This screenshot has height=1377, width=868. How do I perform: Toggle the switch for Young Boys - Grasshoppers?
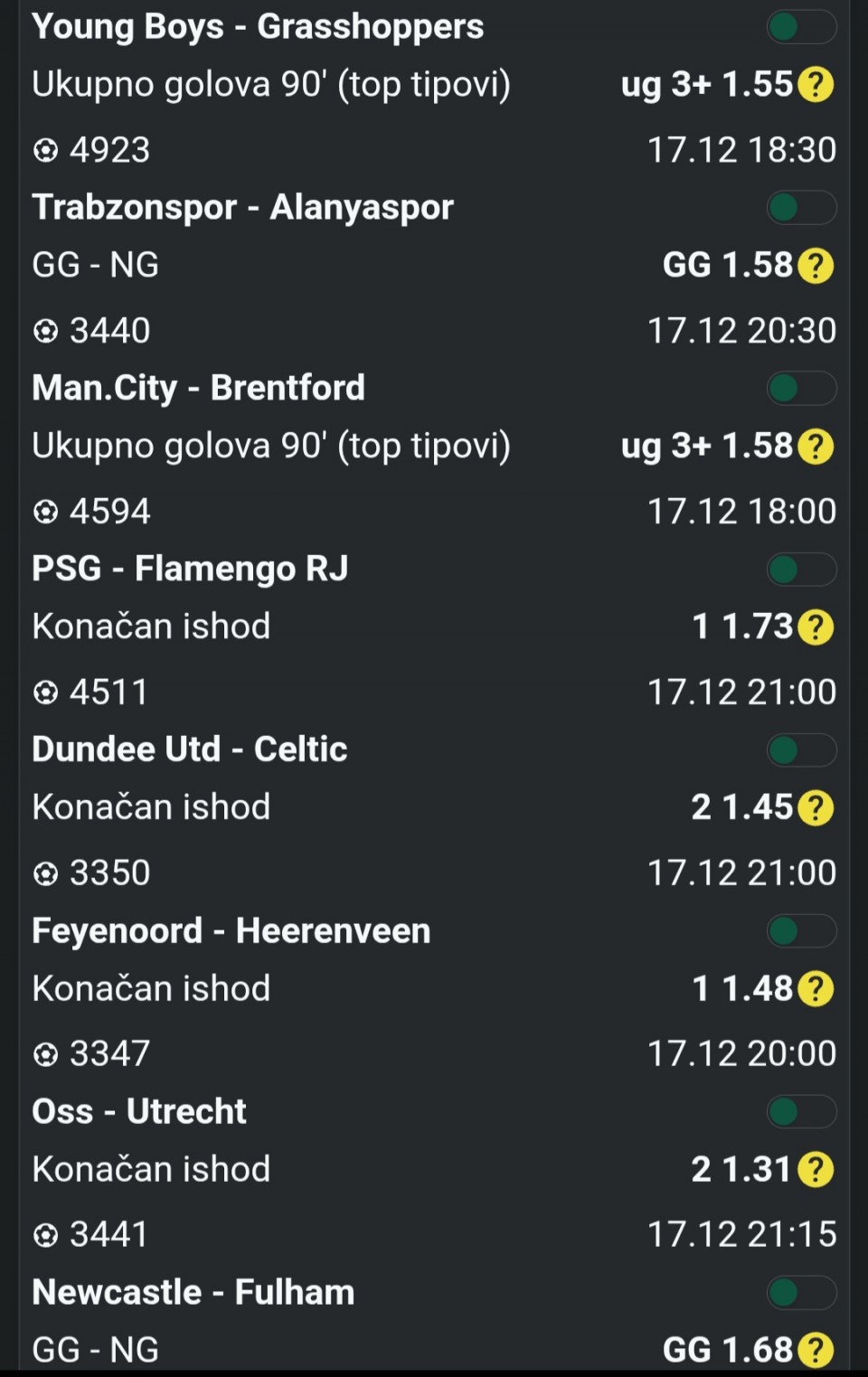coord(801,27)
